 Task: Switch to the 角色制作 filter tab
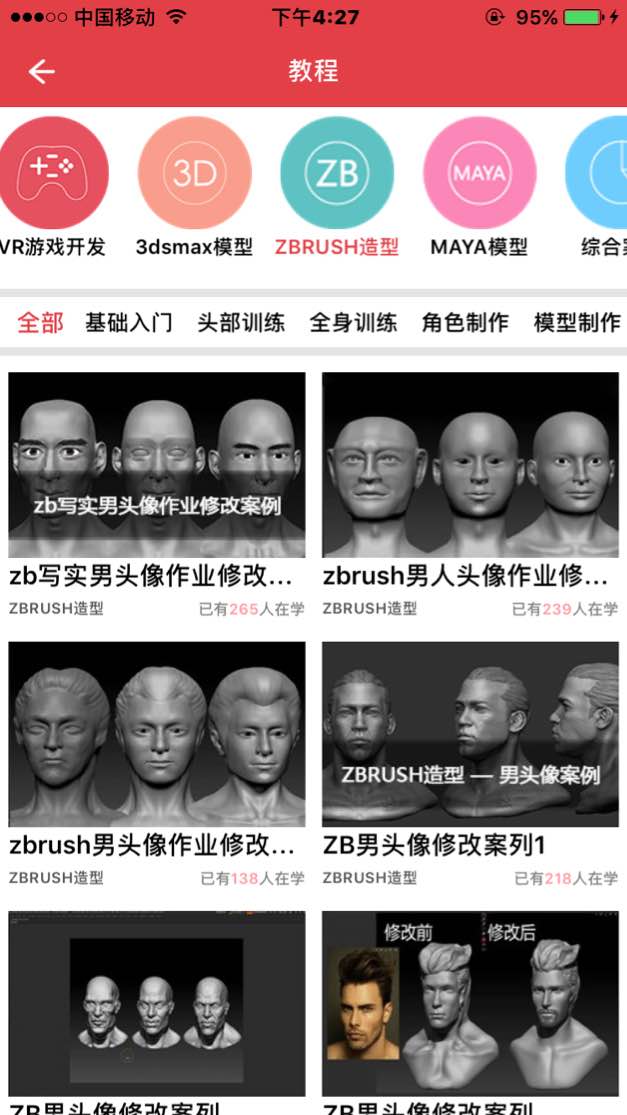(x=465, y=322)
